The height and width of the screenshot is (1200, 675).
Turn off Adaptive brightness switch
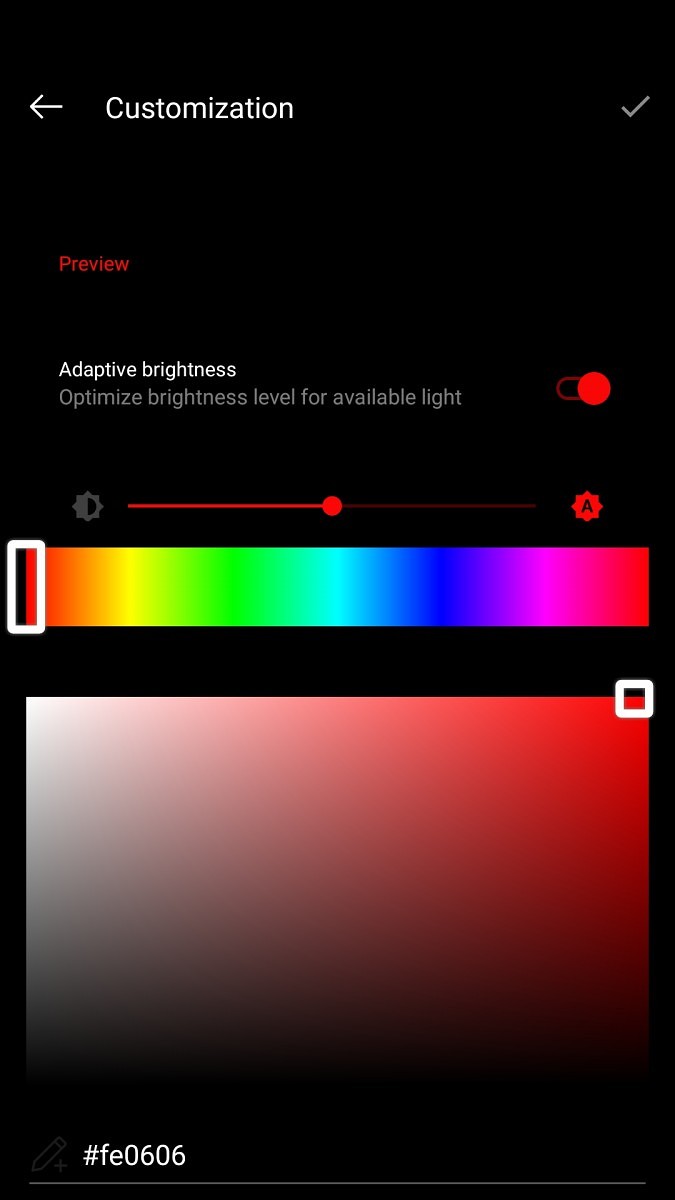(584, 389)
